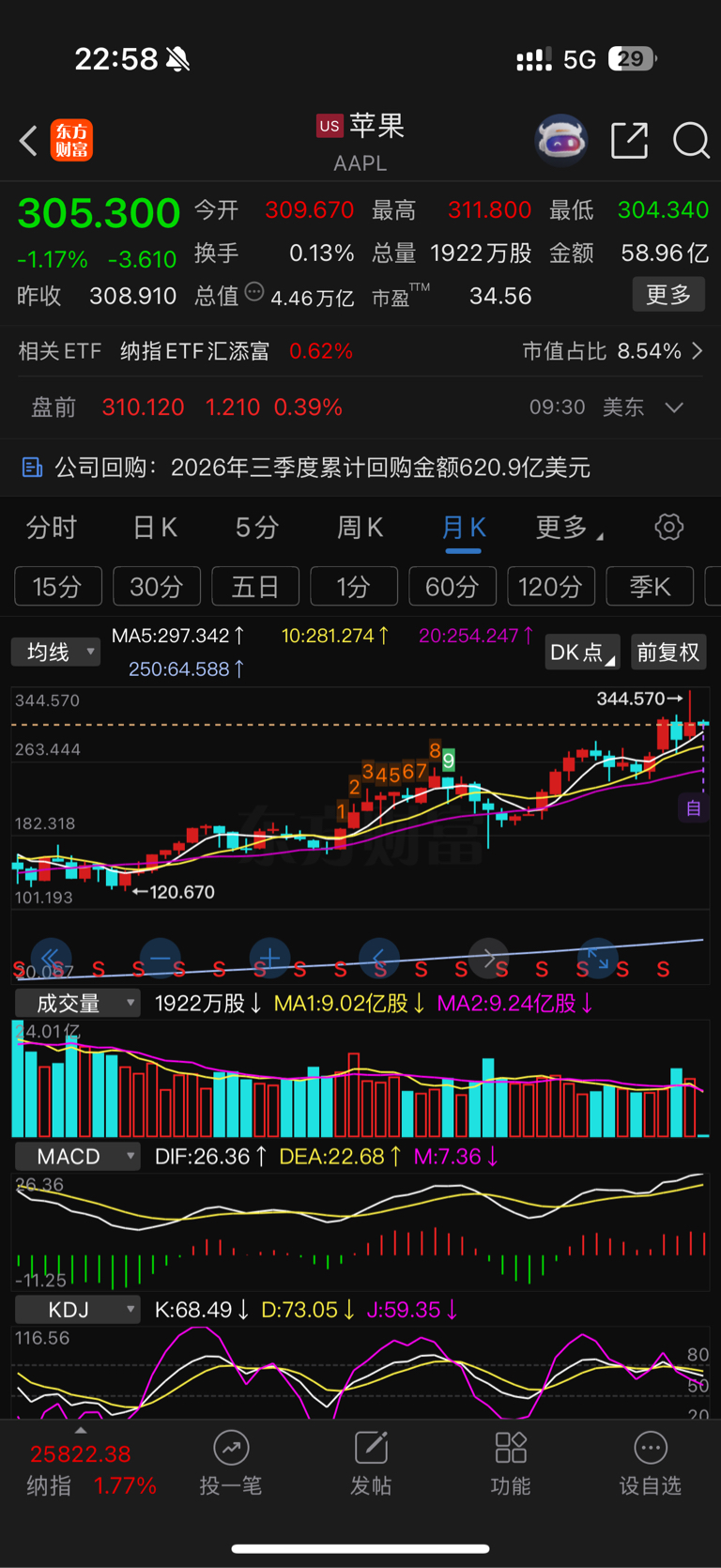Open 纳指ETF汇添富 related ETF row

(x=360, y=351)
